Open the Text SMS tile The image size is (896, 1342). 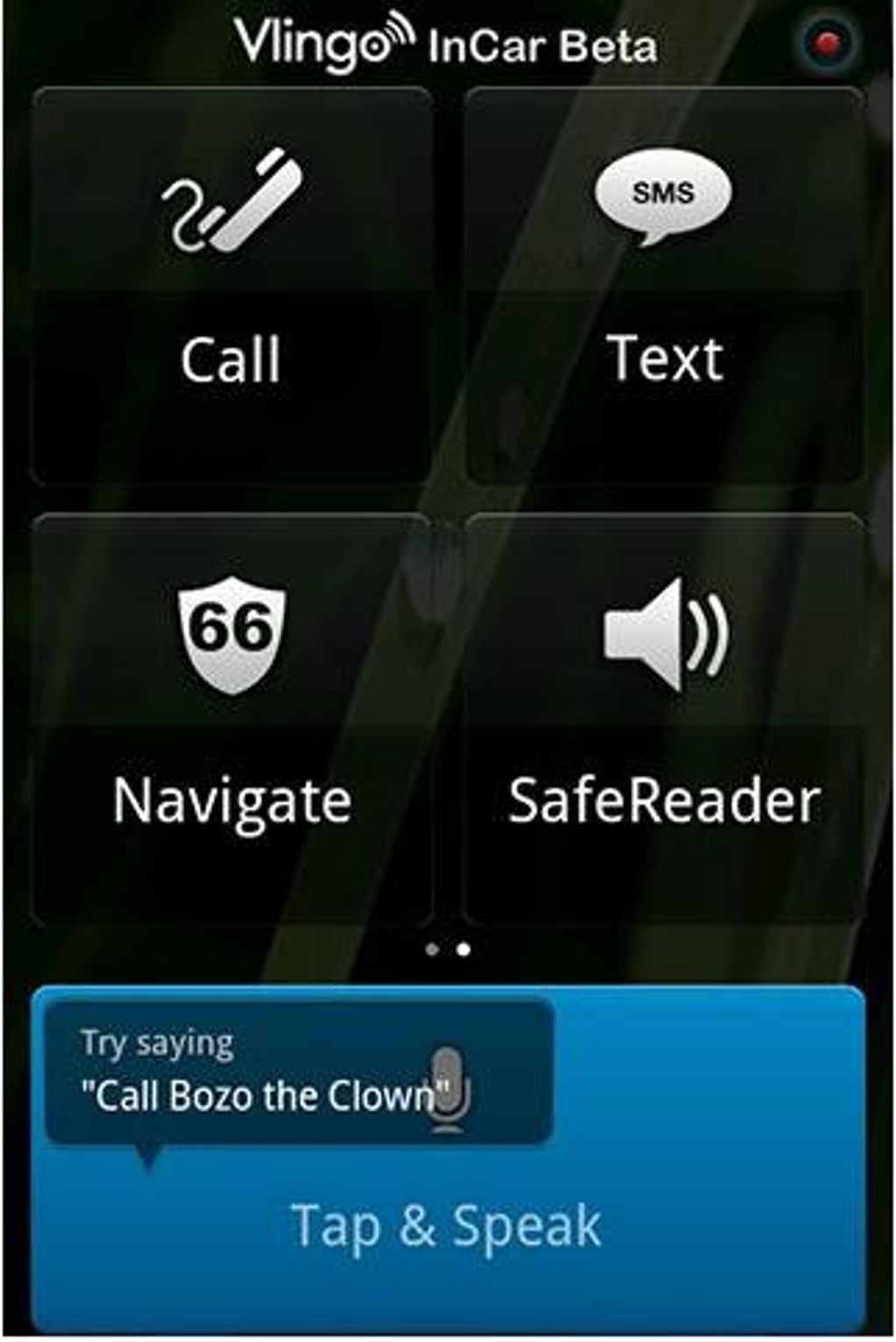coord(664,286)
